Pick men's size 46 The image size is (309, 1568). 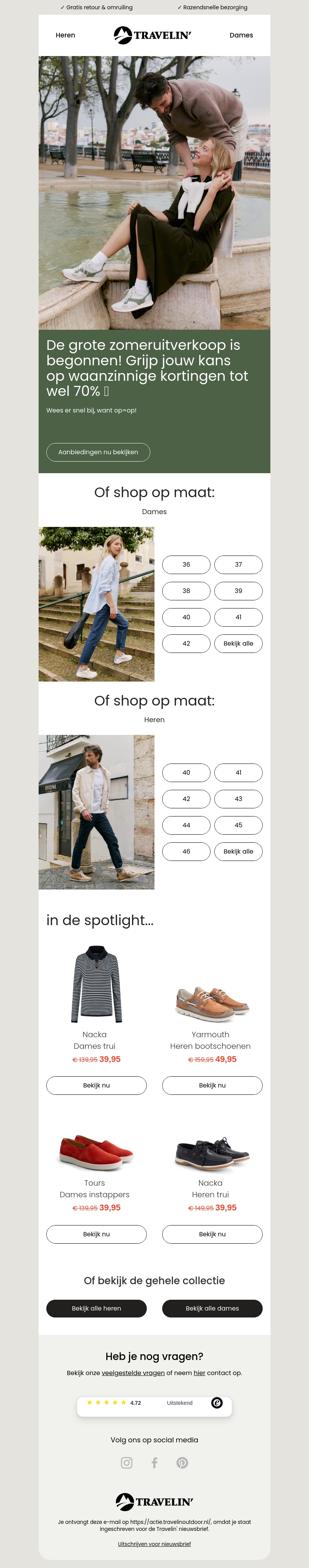coord(186,851)
